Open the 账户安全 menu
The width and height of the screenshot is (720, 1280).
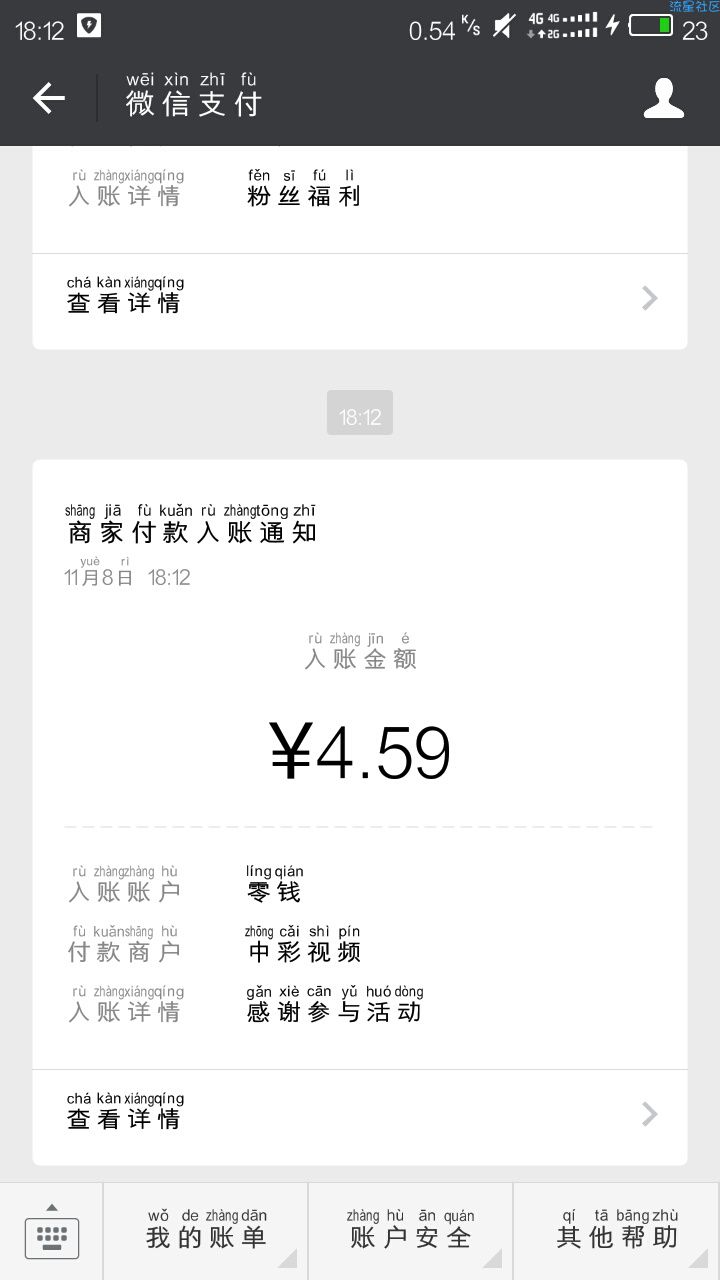point(410,1232)
